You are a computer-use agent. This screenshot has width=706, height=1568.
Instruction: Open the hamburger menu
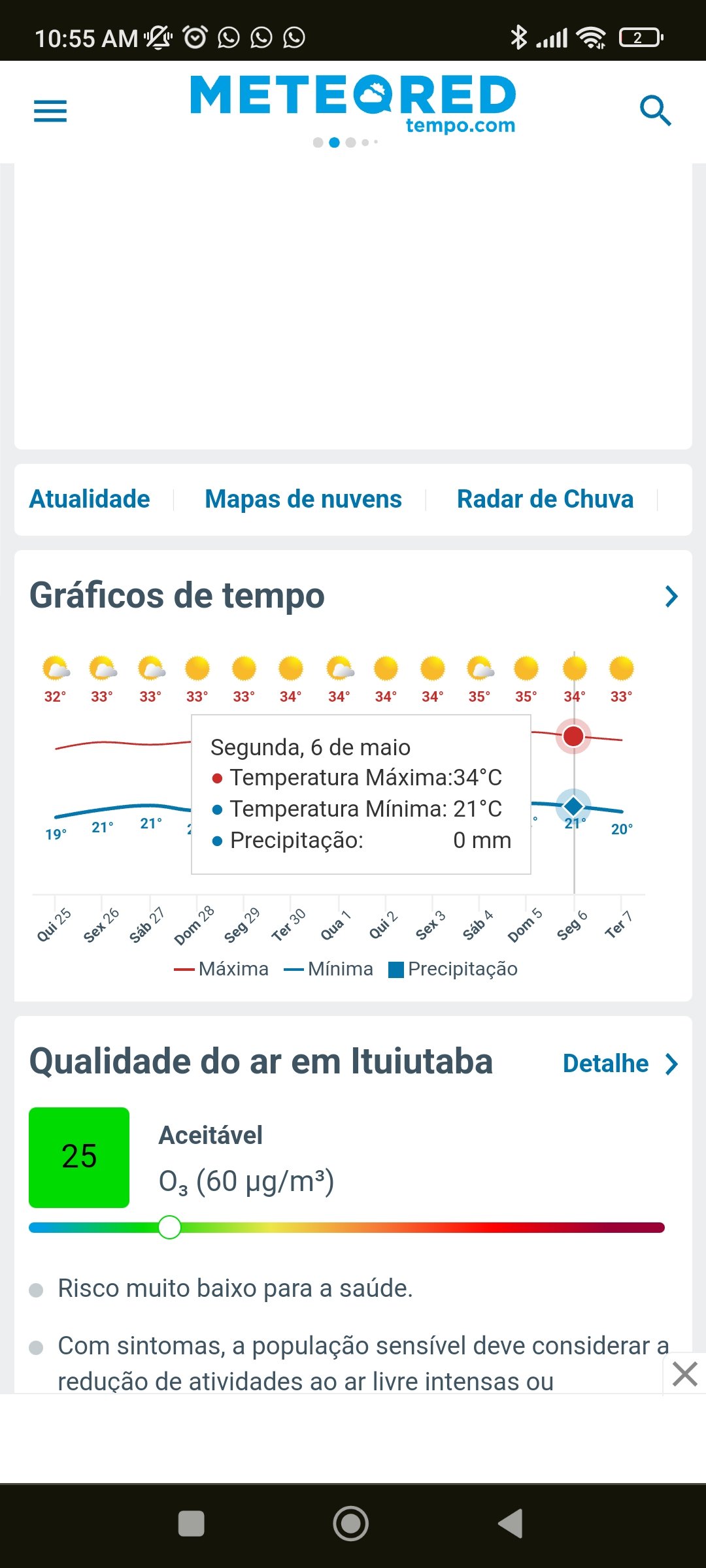point(50,111)
